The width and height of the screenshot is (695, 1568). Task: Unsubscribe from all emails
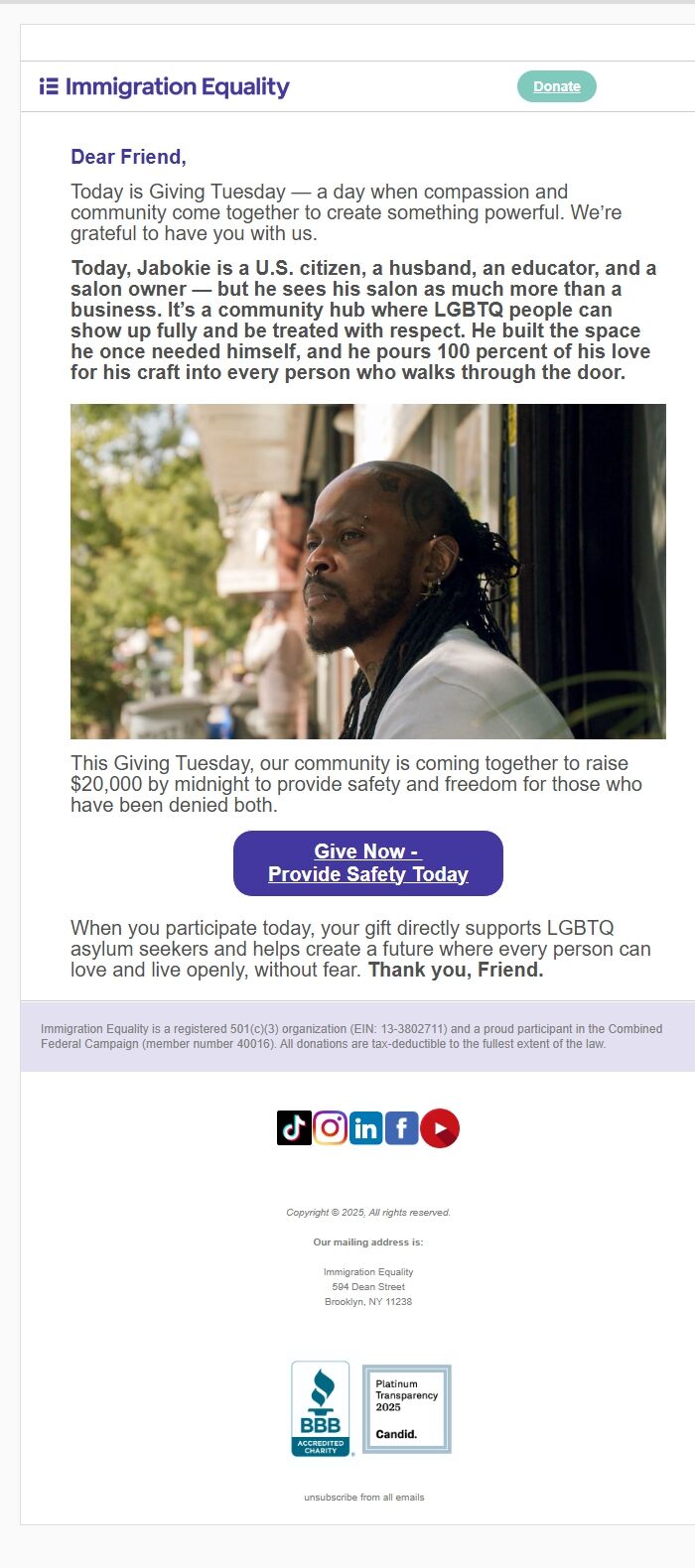(x=363, y=1497)
